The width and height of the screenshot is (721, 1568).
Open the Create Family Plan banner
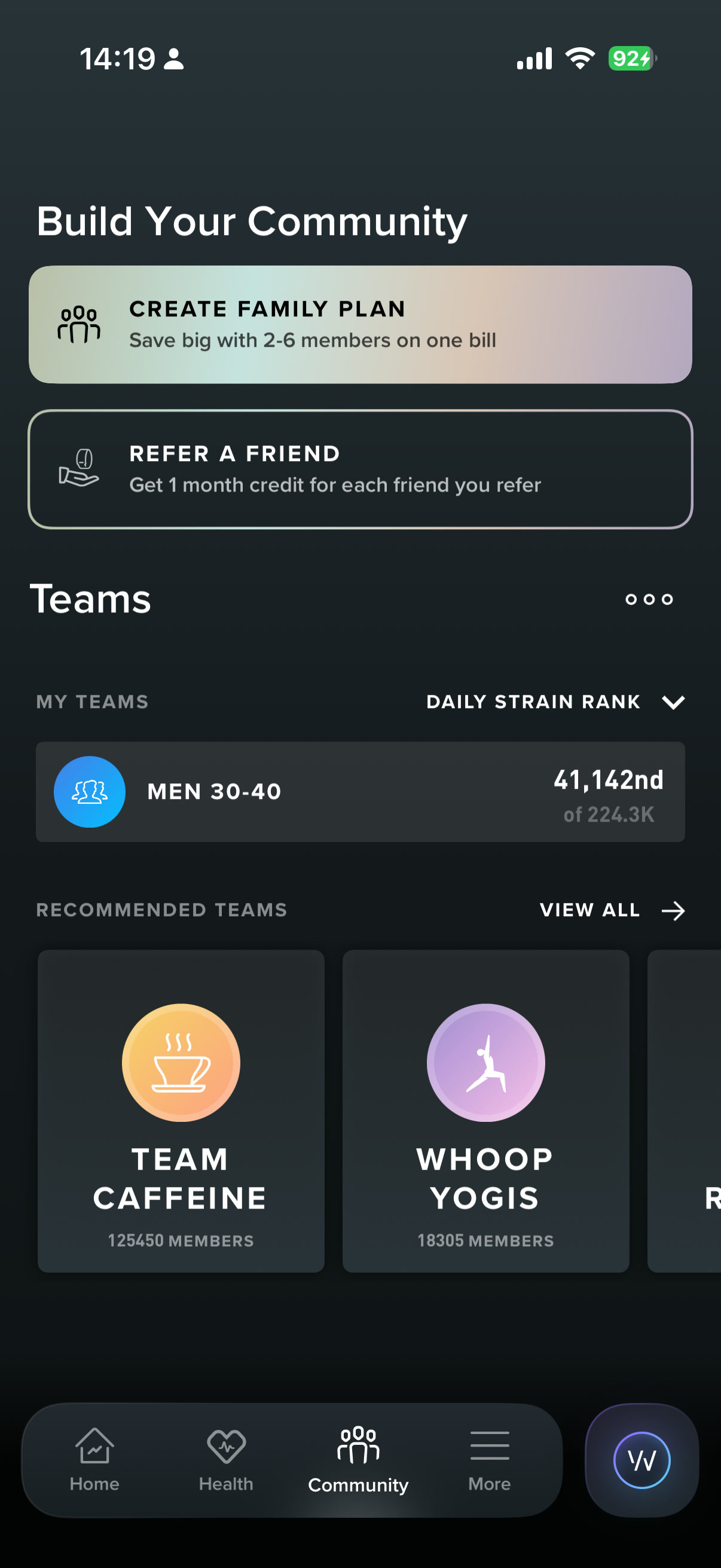pos(360,325)
